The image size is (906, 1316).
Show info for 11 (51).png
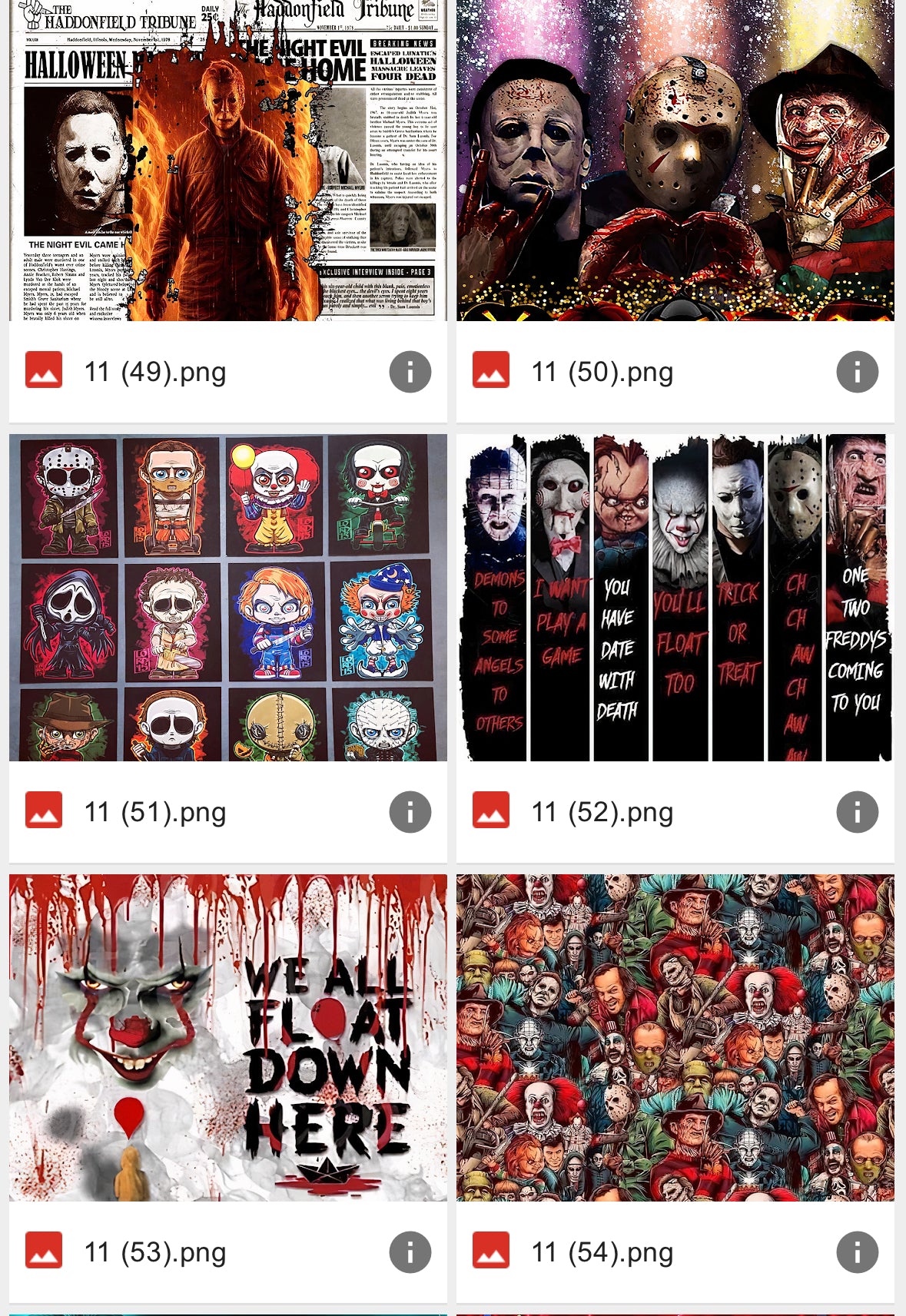coord(410,812)
